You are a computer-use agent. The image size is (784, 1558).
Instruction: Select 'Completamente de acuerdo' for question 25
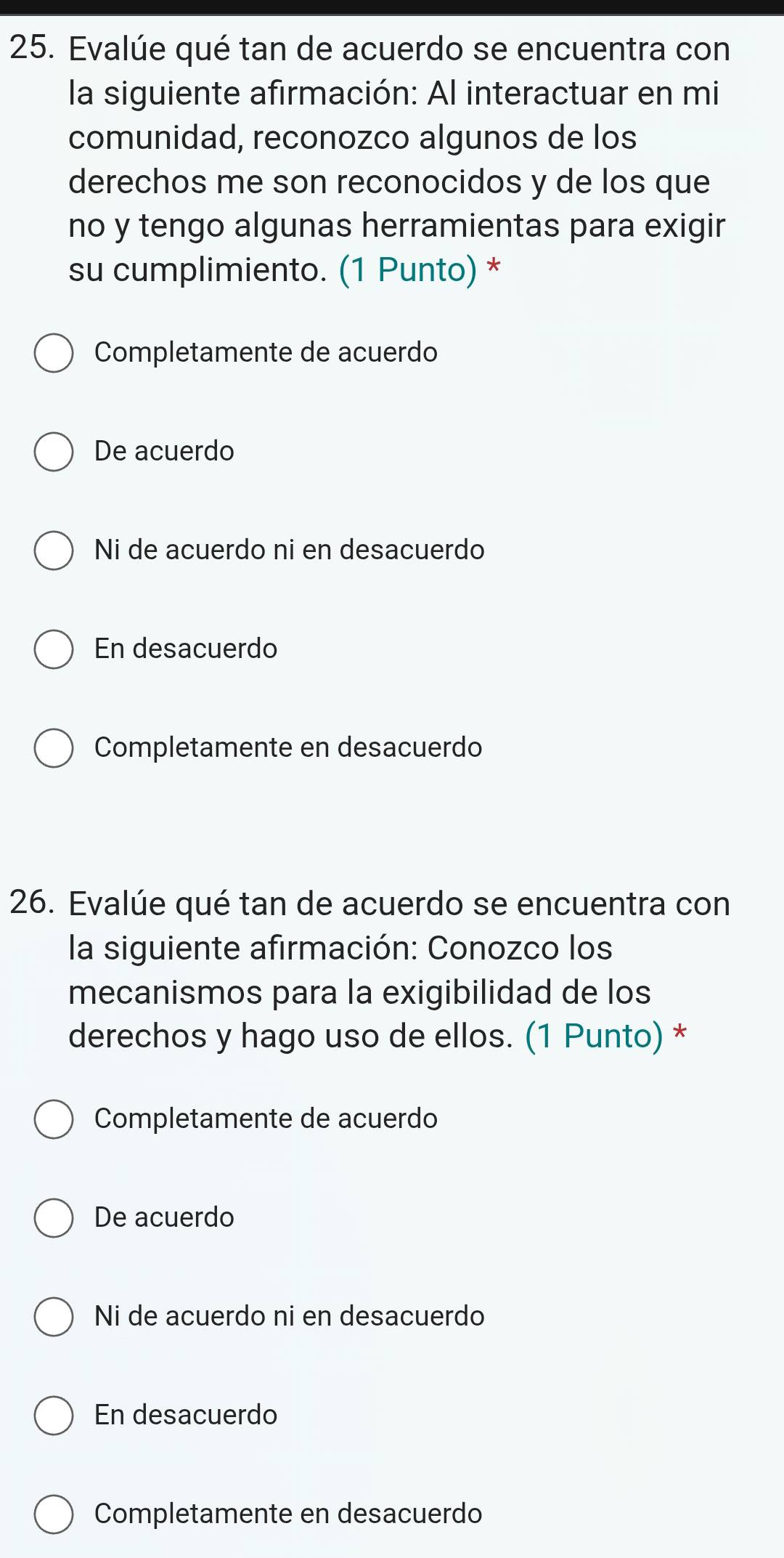(54, 353)
